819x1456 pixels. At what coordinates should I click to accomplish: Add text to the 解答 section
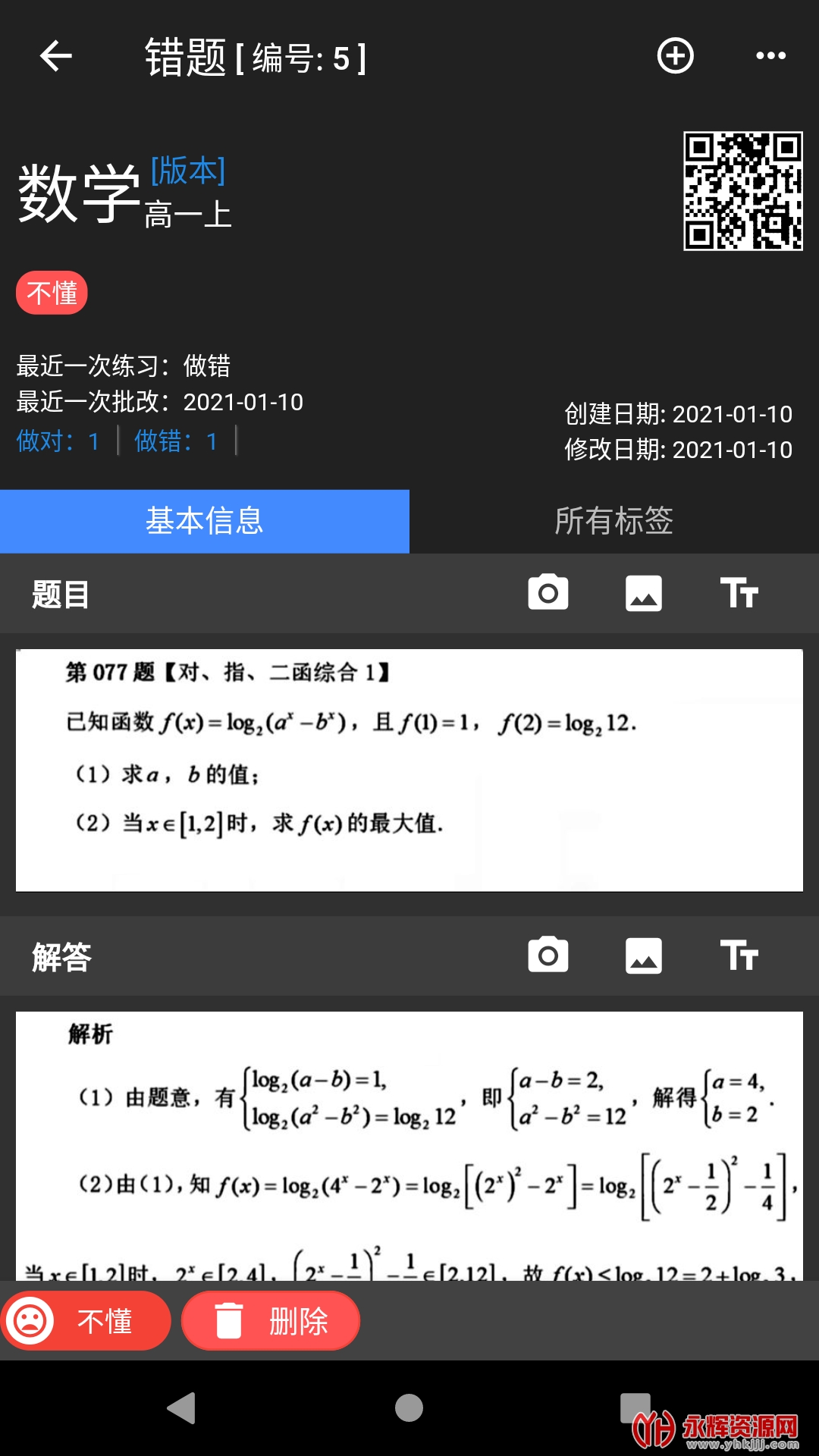pyautogui.click(x=739, y=955)
